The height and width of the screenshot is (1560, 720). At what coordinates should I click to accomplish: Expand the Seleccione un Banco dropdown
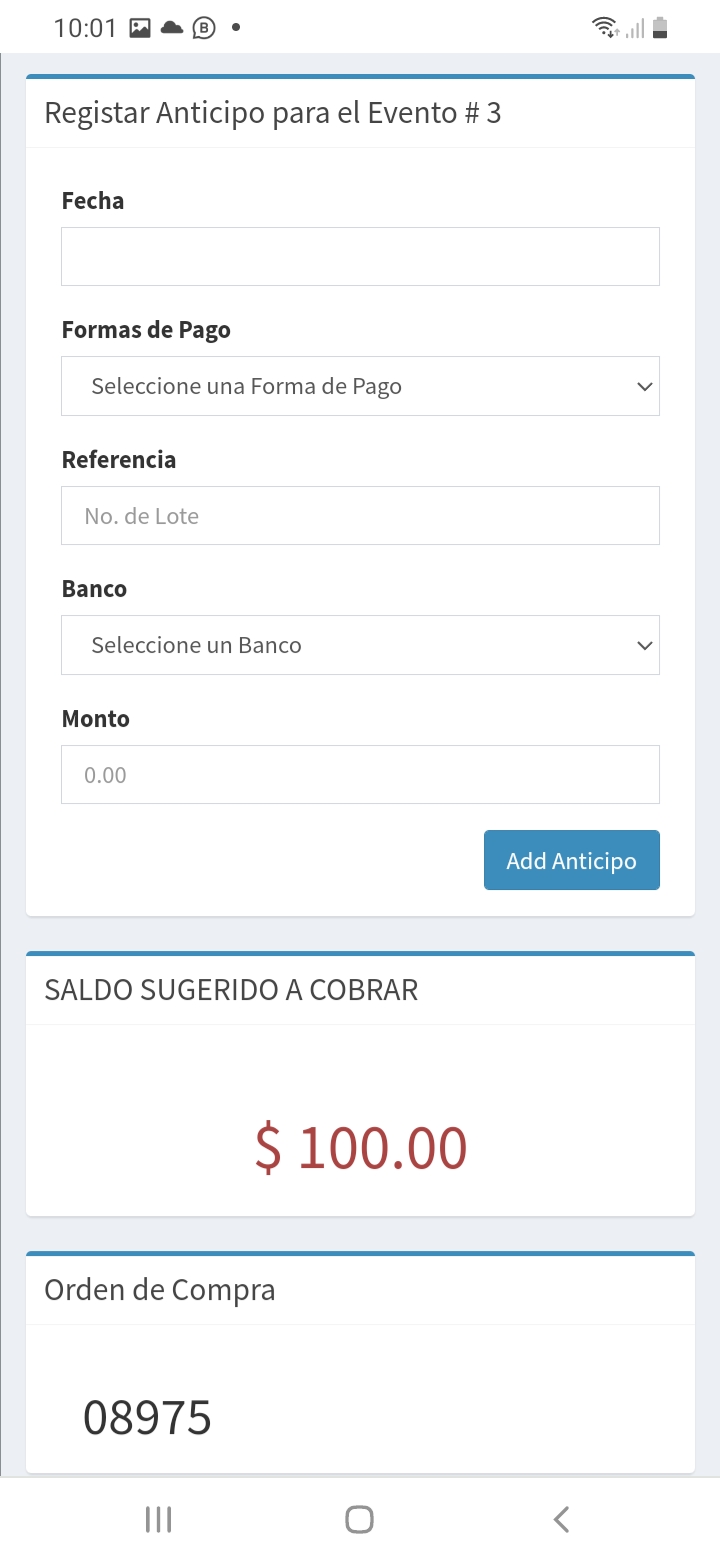tap(360, 645)
